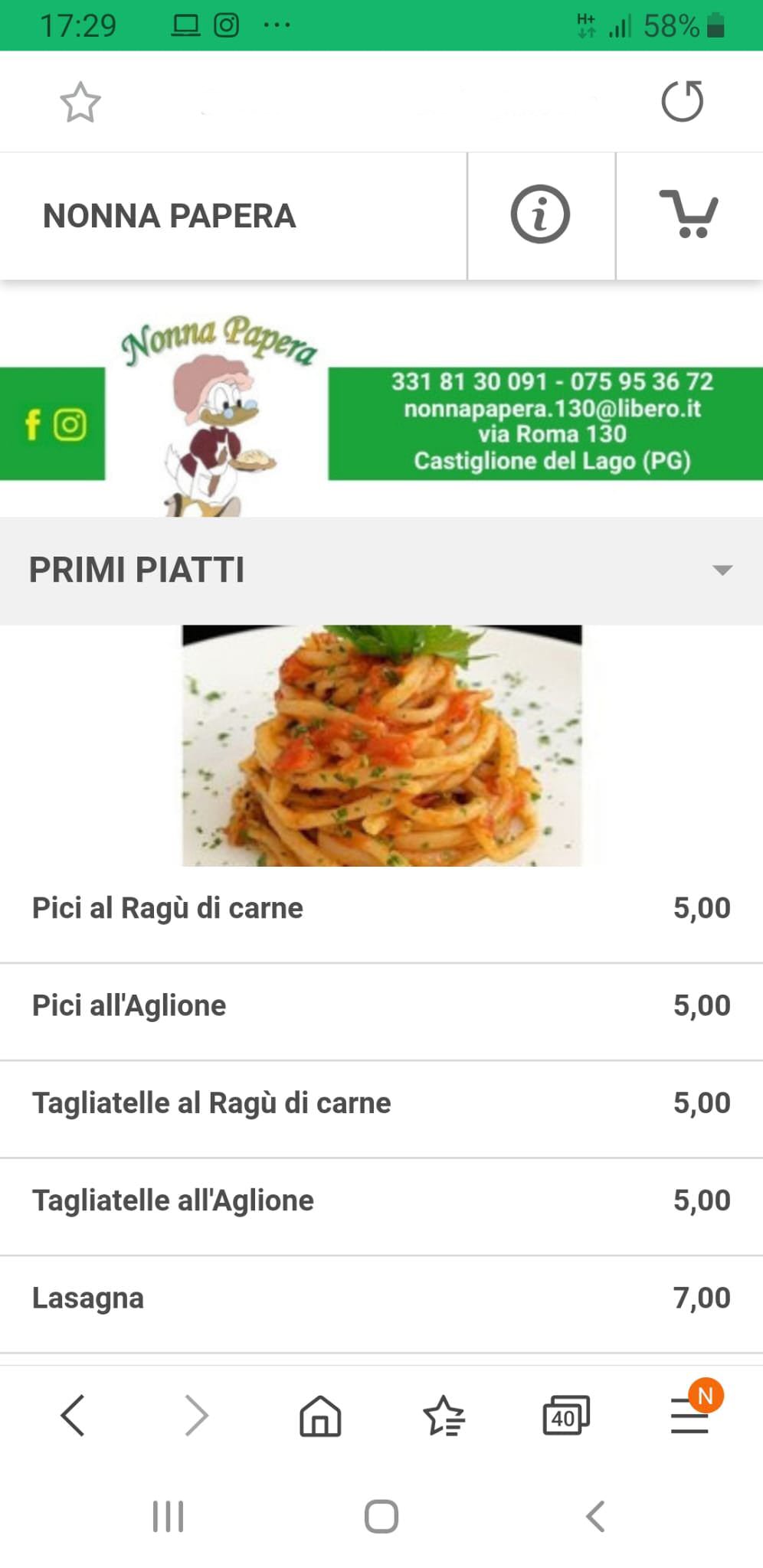Select Pici all'Aglione

[381, 1005]
